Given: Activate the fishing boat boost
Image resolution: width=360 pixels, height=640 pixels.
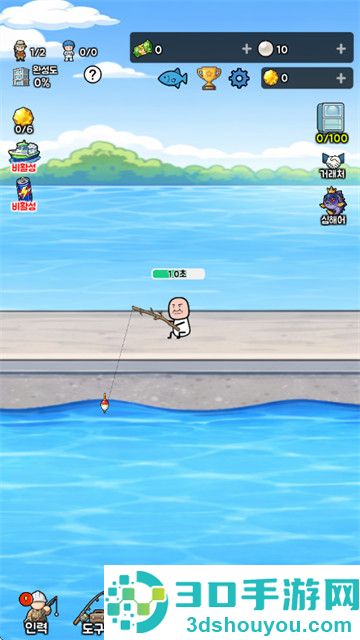Looking at the screenshot, I should click(x=24, y=157).
